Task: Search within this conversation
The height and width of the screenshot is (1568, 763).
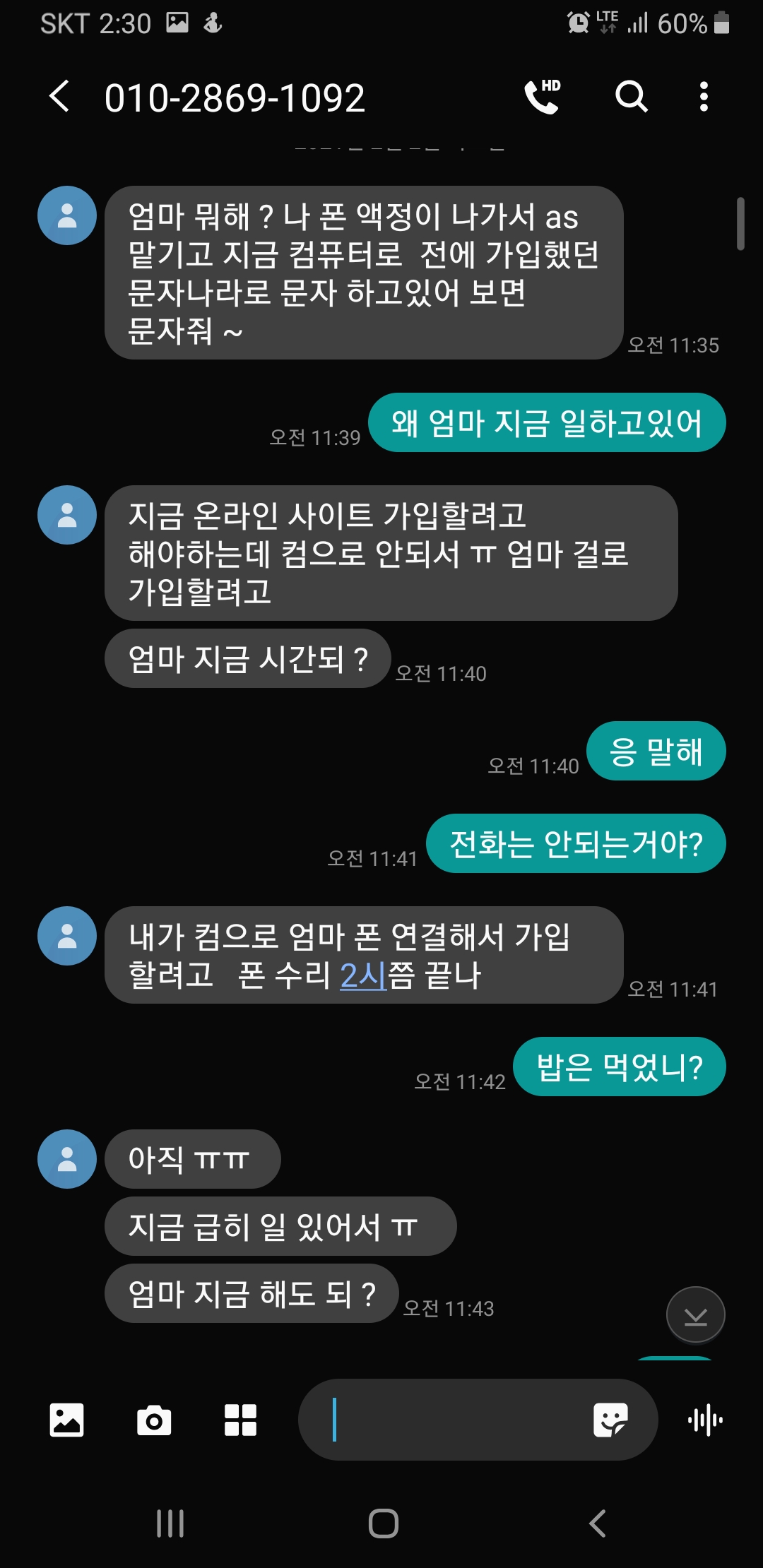Action: click(x=631, y=96)
